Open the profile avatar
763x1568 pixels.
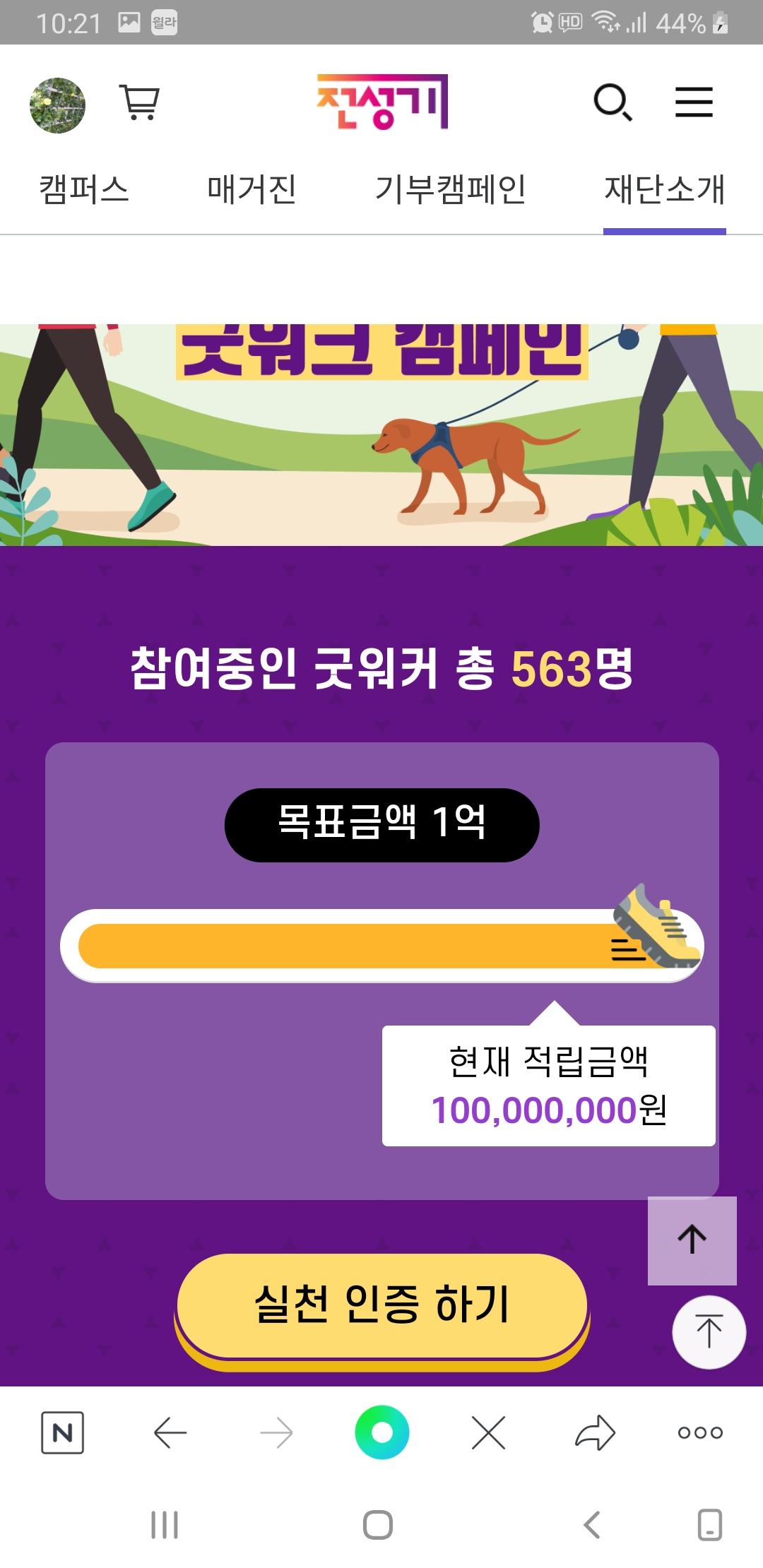tap(57, 105)
